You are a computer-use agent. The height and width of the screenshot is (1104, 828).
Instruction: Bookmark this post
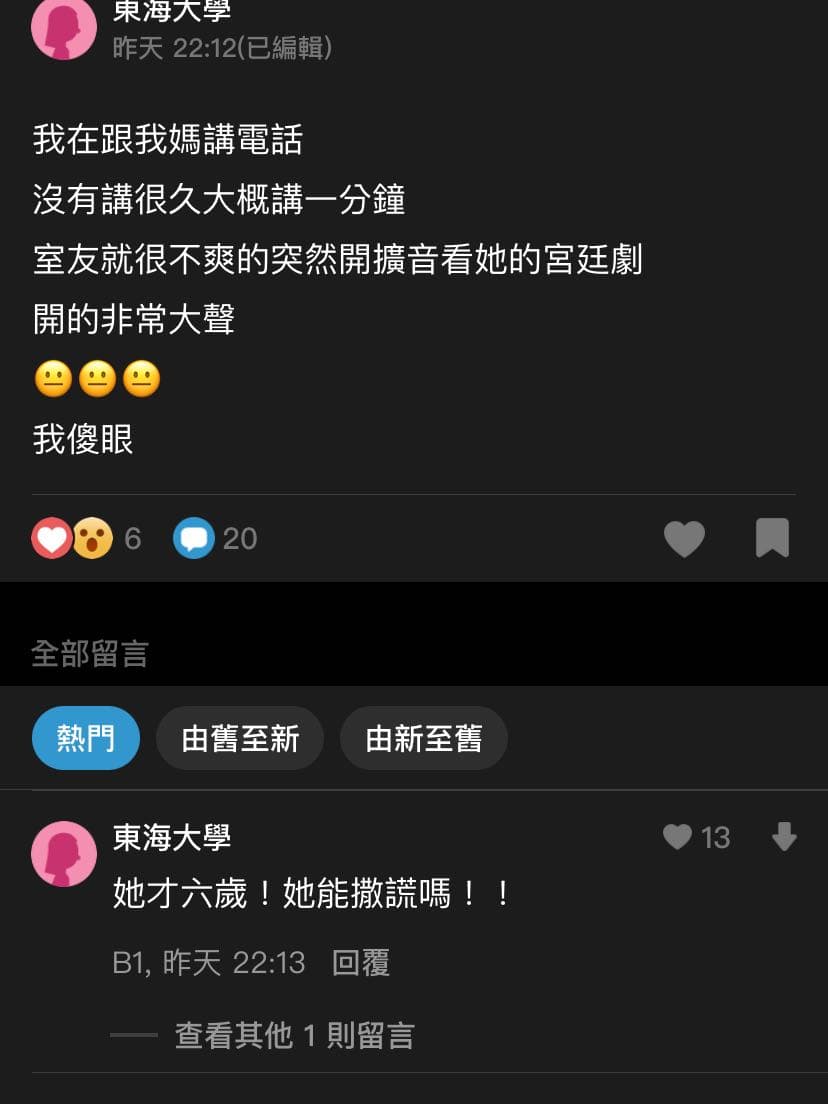(x=772, y=538)
